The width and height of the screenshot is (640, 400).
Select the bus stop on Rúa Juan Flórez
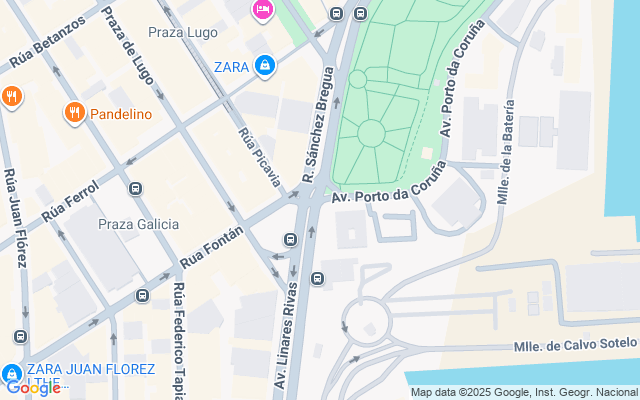pyautogui.click(x=20, y=337)
